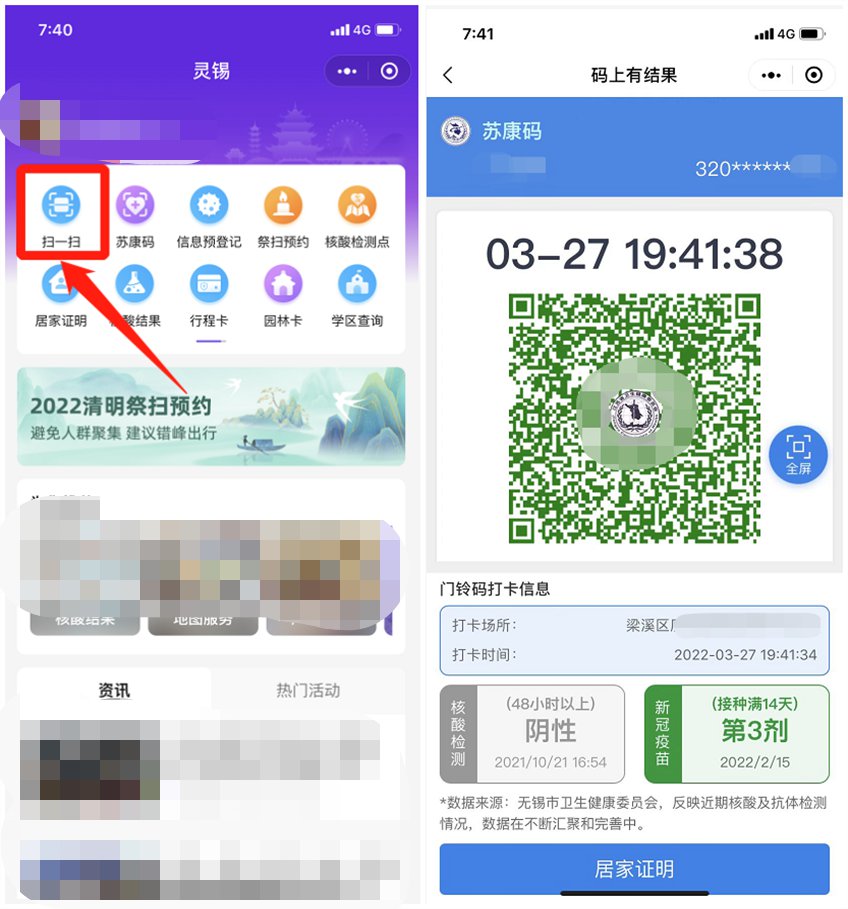Open the three-dot menu on 灵锡 page
The image size is (848, 909).
pos(348,71)
